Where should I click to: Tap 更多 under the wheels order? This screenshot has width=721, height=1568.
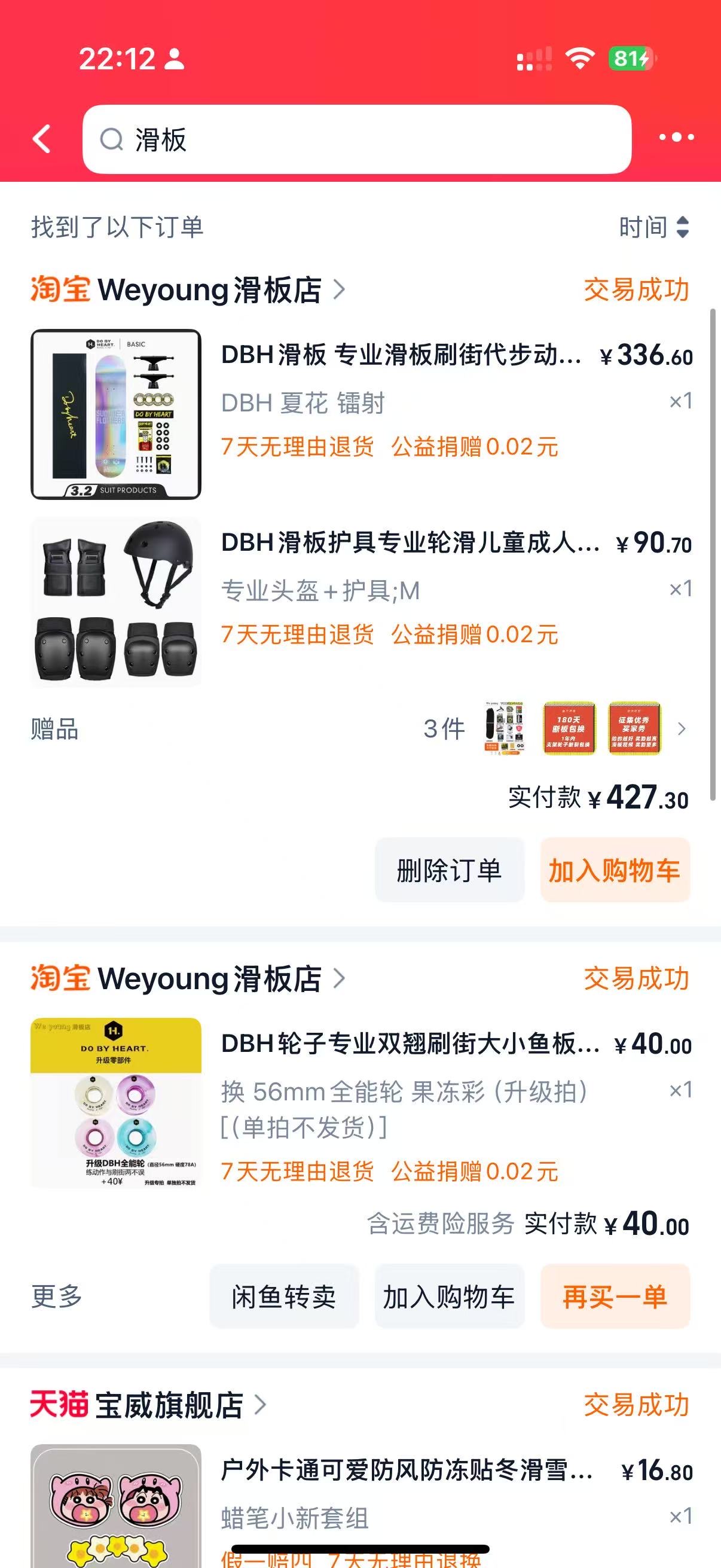click(x=57, y=1296)
